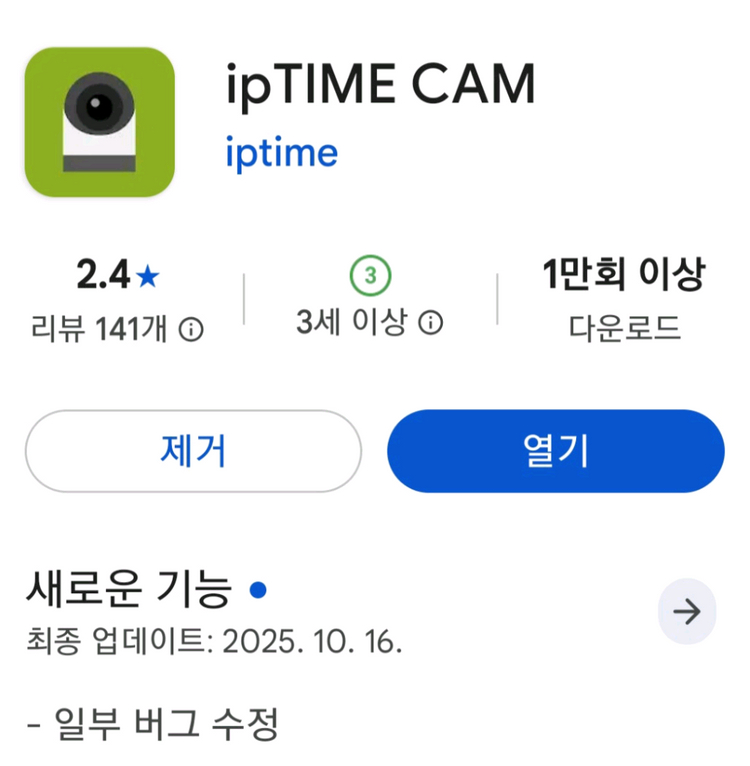
Task: Visit the iptime developer page link
Action: click(x=283, y=152)
